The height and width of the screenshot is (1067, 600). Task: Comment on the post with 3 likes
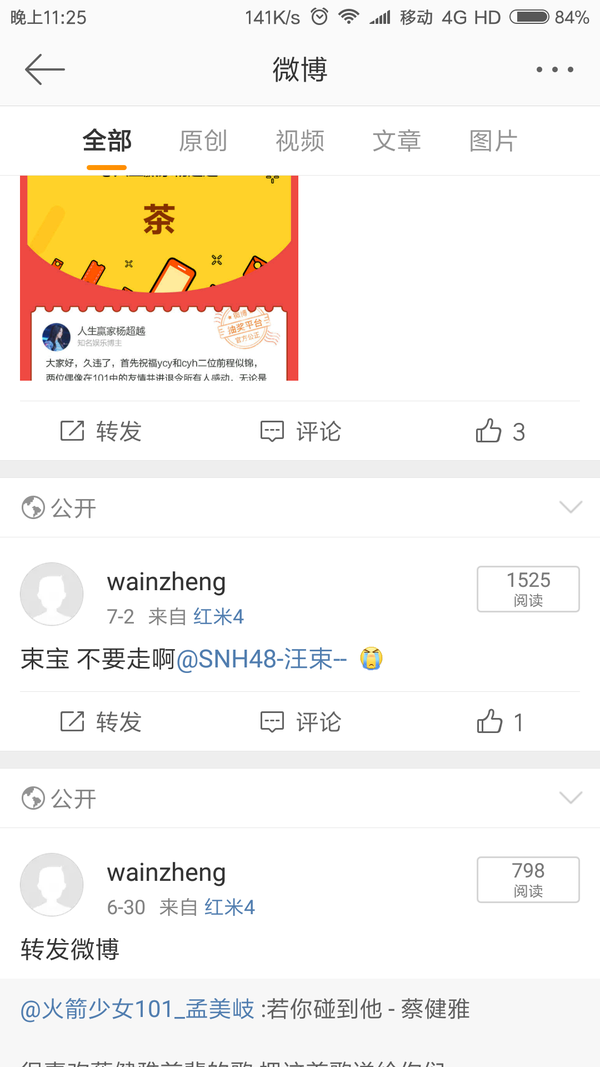(x=300, y=431)
